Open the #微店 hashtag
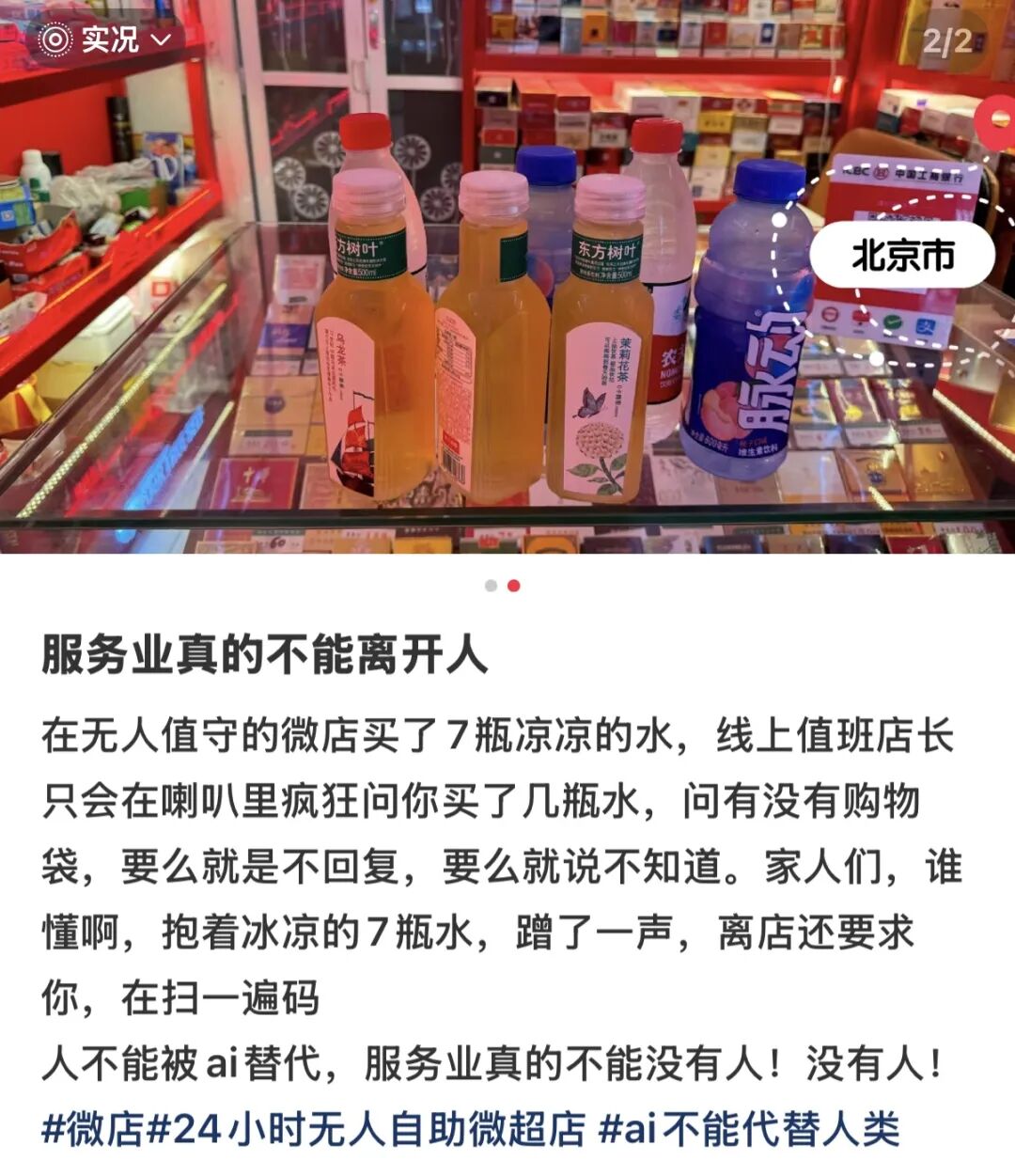 [x=92, y=1129]
